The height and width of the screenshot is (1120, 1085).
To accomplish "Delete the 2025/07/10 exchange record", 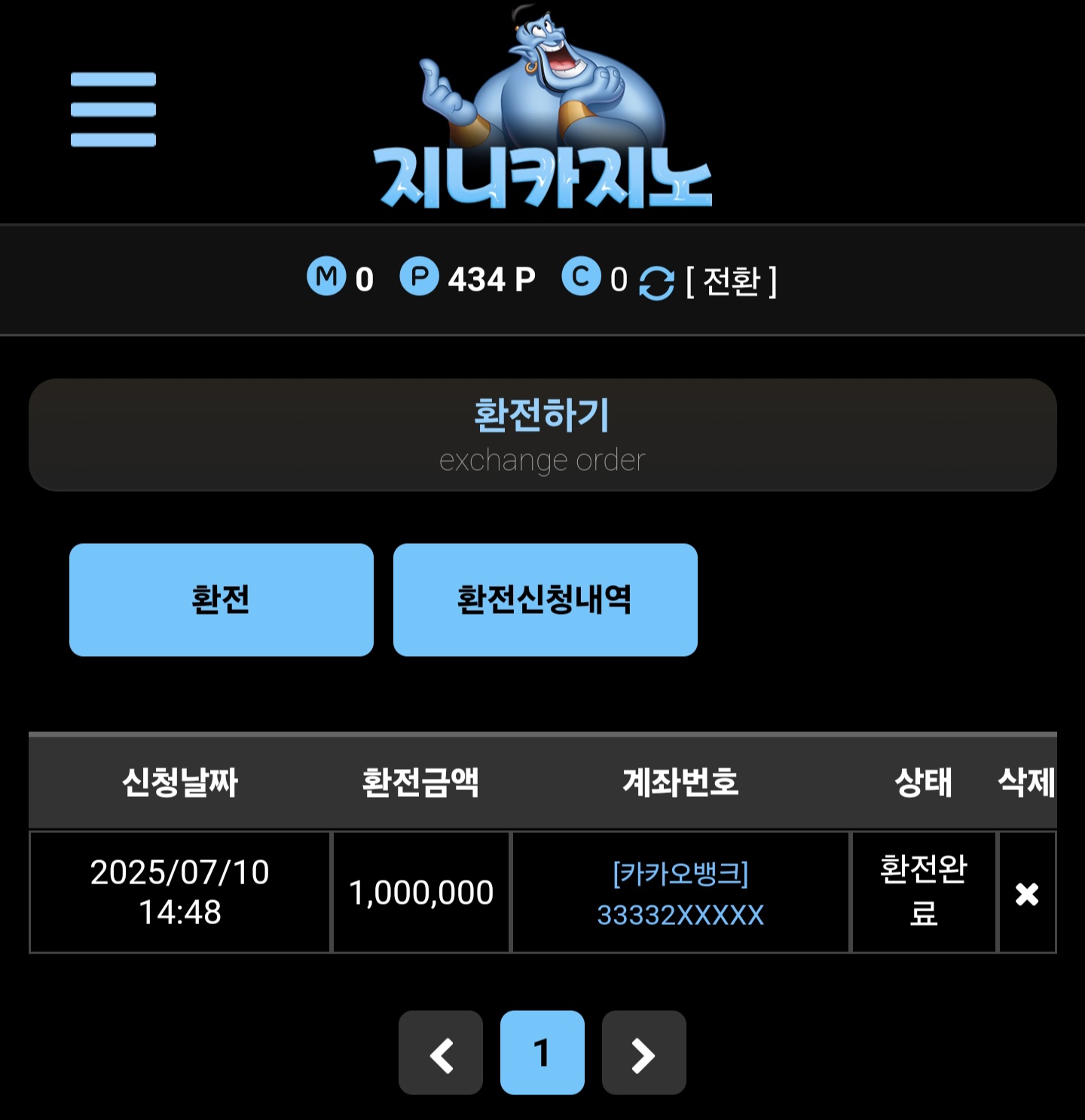I will 1026,894.
